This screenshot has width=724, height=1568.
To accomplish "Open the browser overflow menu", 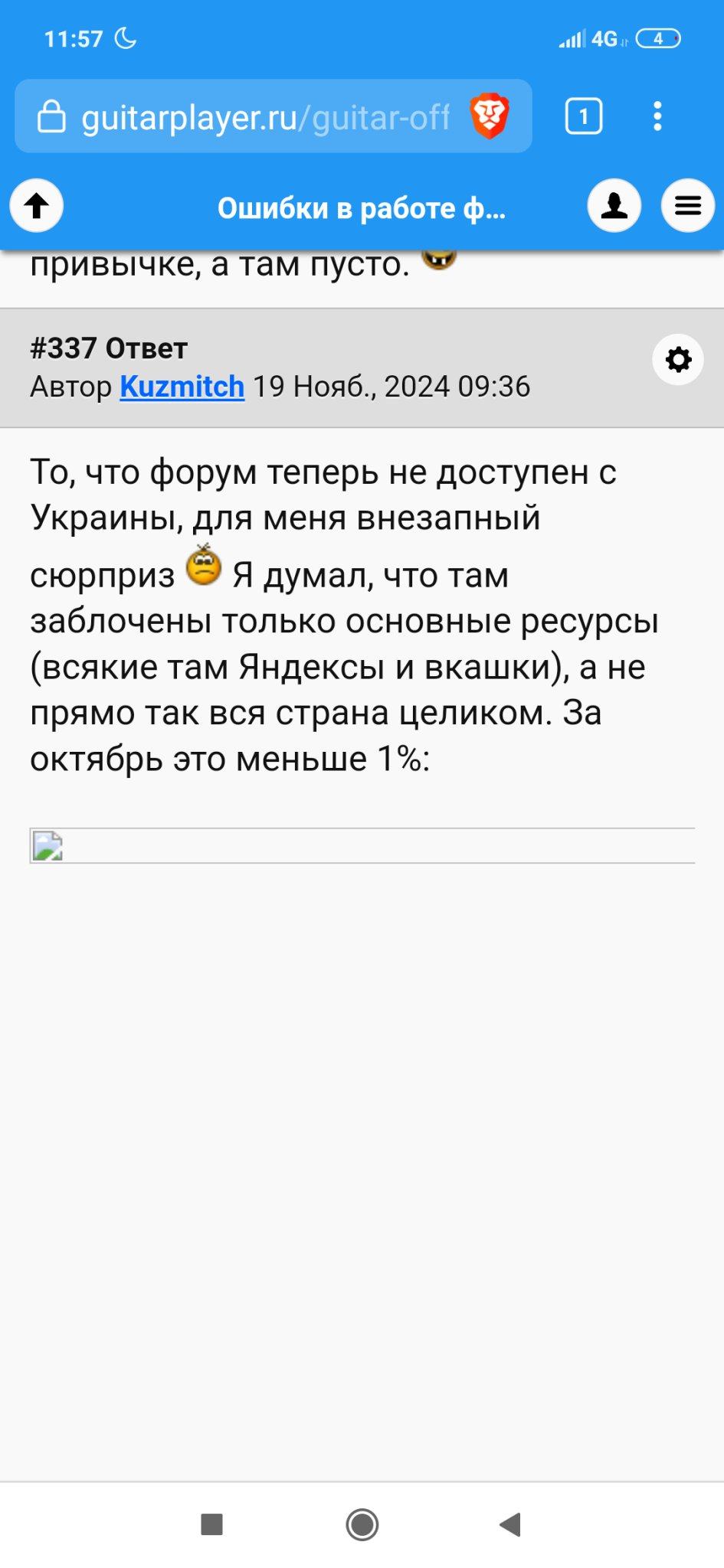I will [657, 116].
